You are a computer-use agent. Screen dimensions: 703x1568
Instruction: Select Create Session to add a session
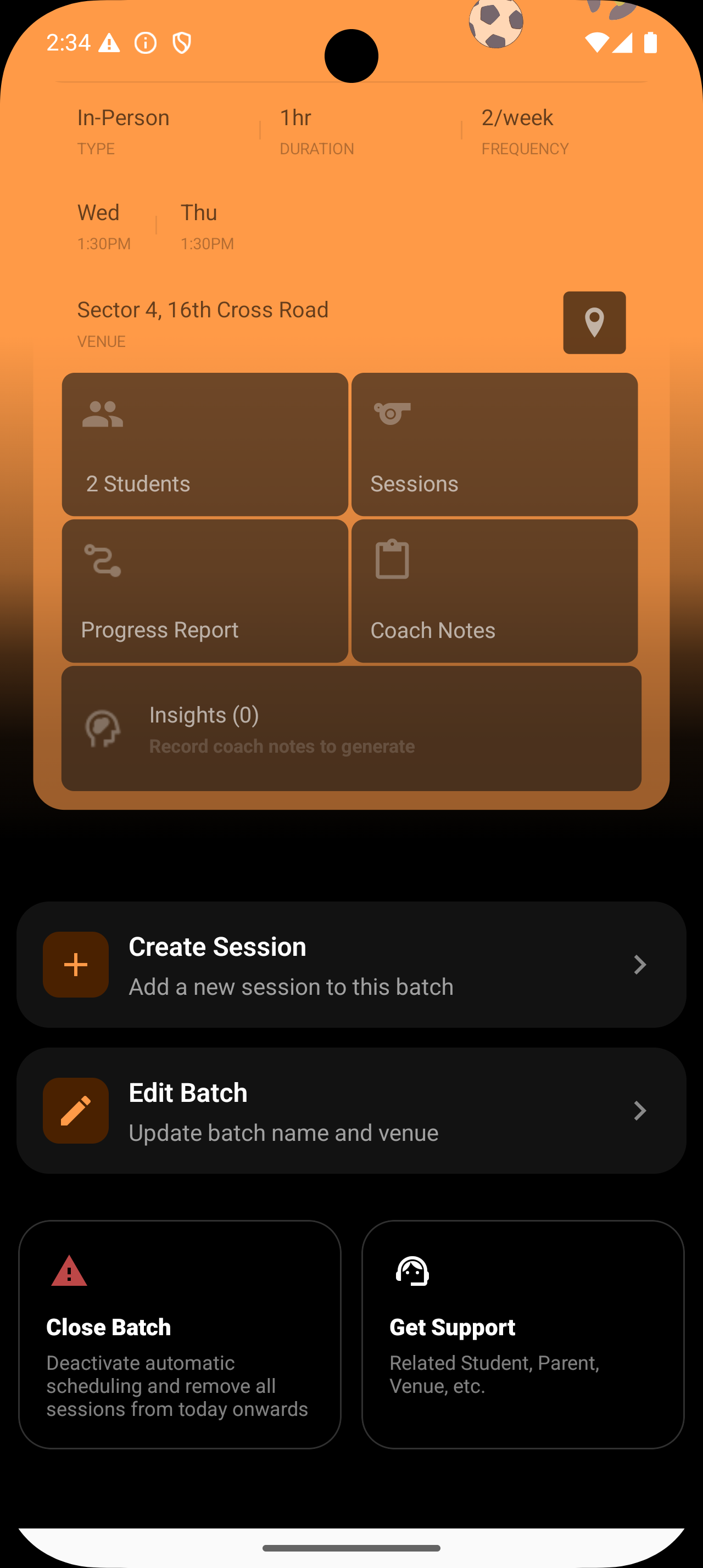click(351, 965)
